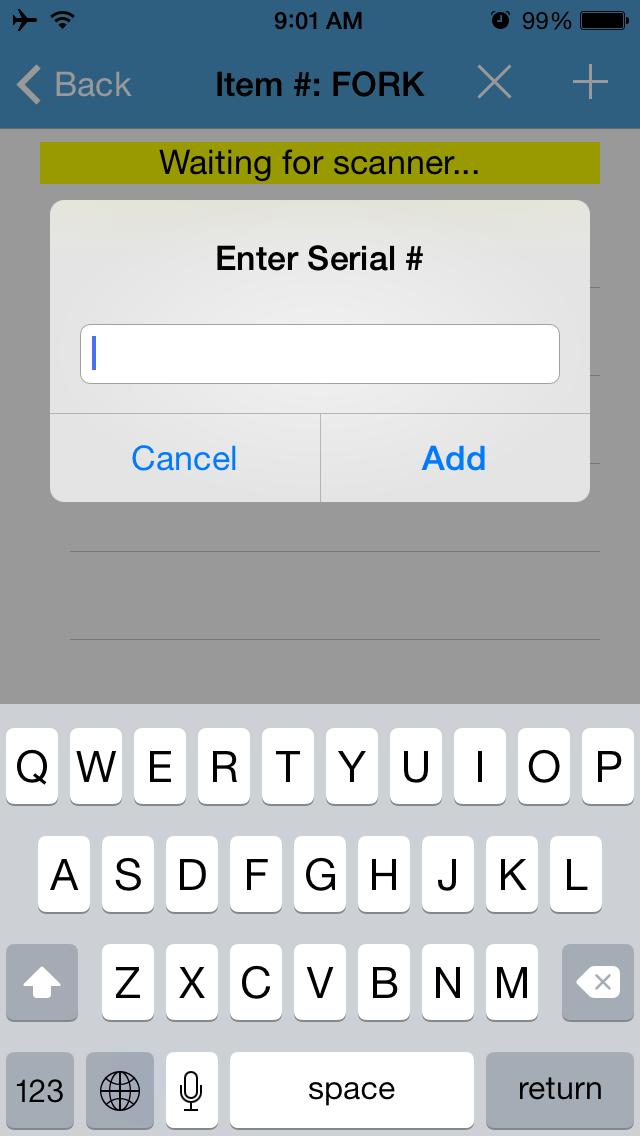Tap the X icon in the header
This screenshot has width=640, height=1136.
point(494,83)
